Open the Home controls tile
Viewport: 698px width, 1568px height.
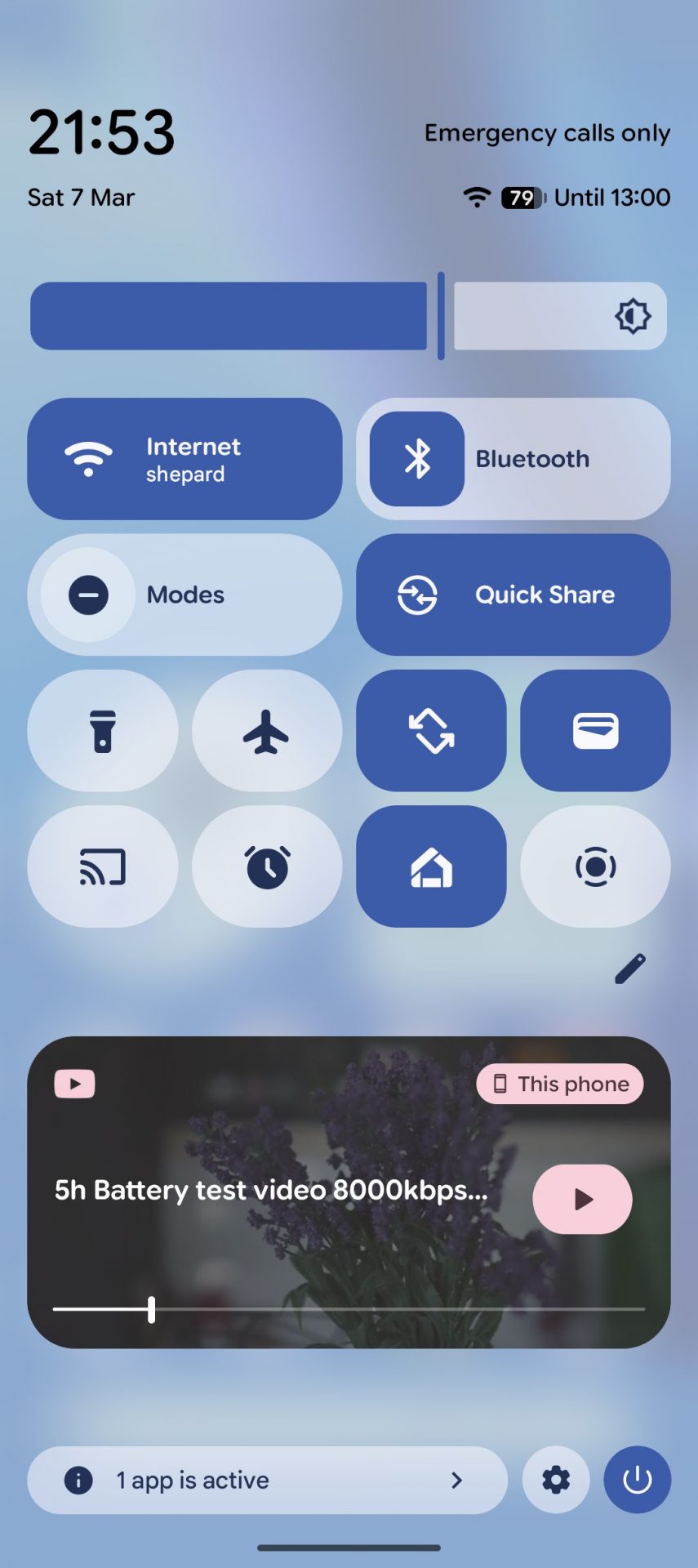click(431, 866)
